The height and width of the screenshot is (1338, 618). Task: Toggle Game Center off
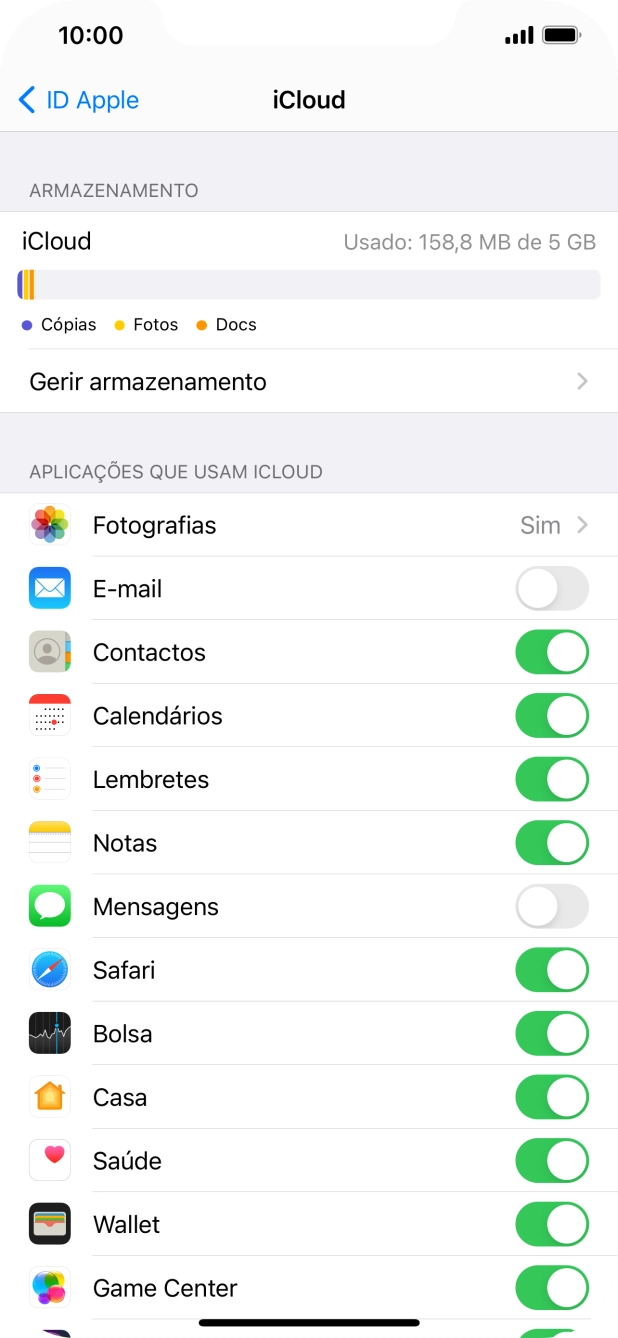551,1288
